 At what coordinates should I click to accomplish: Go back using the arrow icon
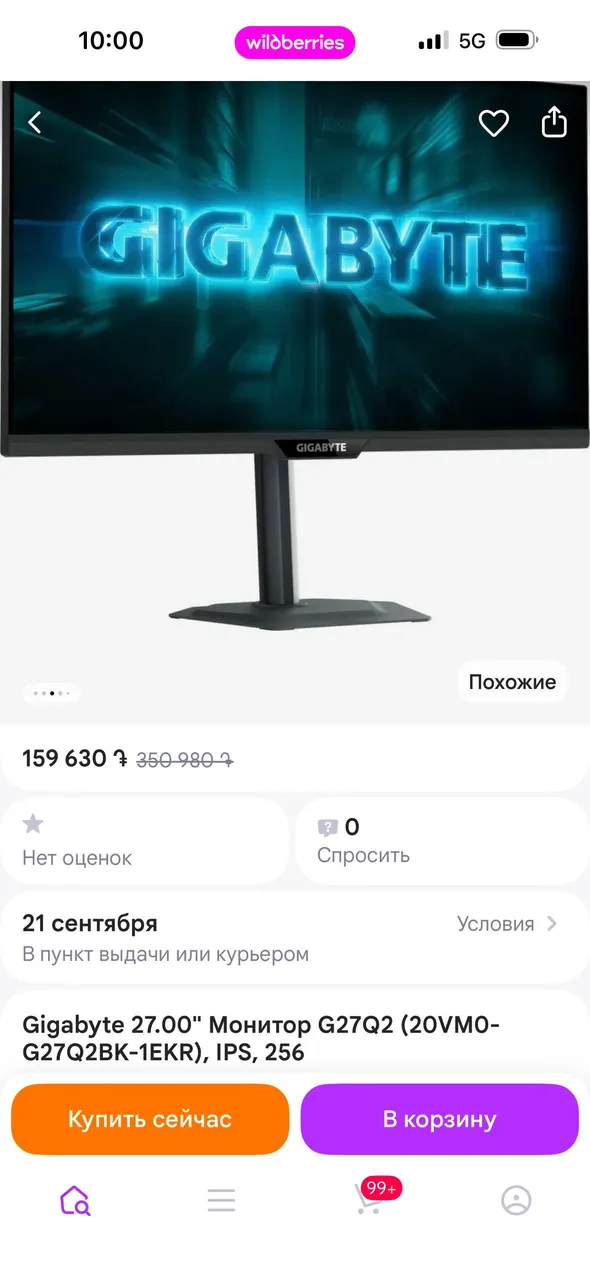35,122
